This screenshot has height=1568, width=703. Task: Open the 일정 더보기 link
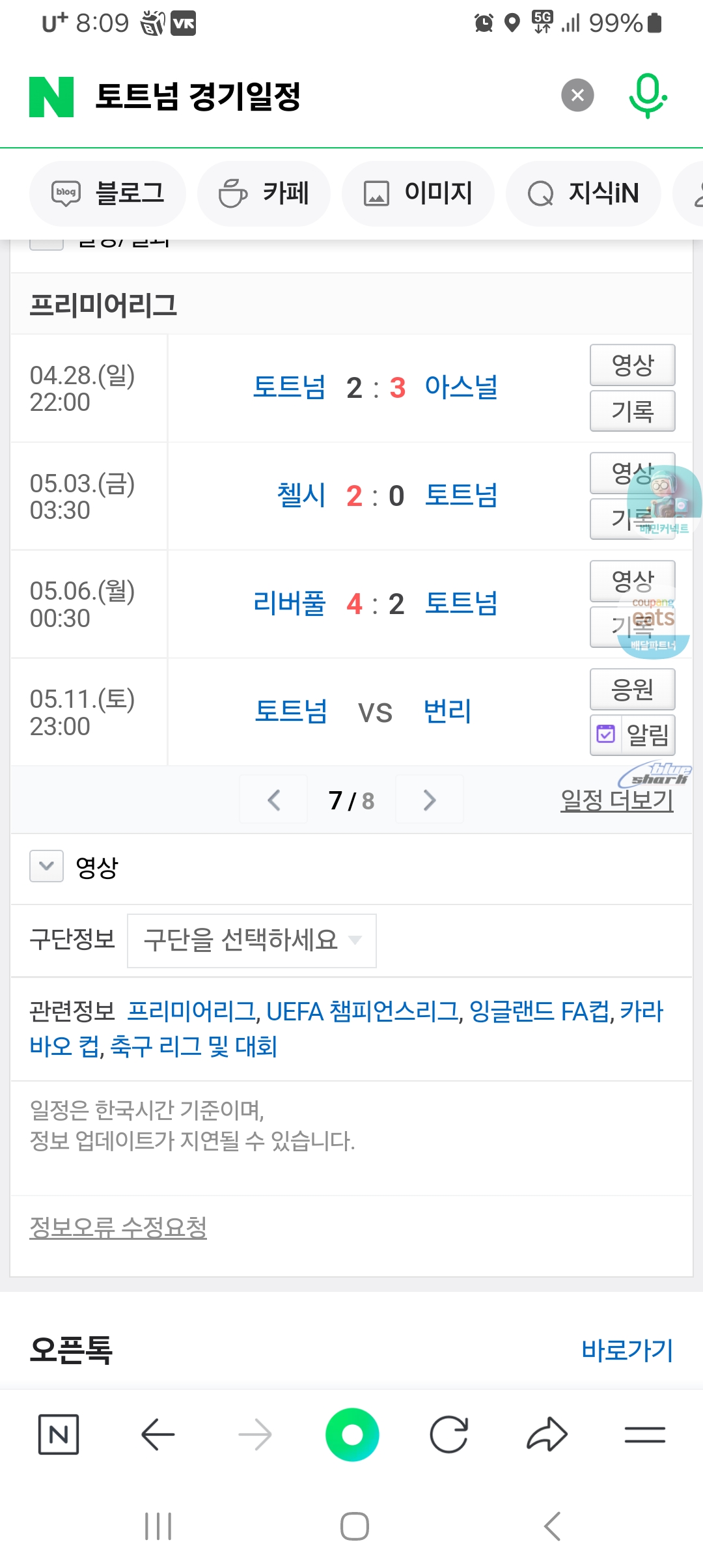click(x=617, y=800)
